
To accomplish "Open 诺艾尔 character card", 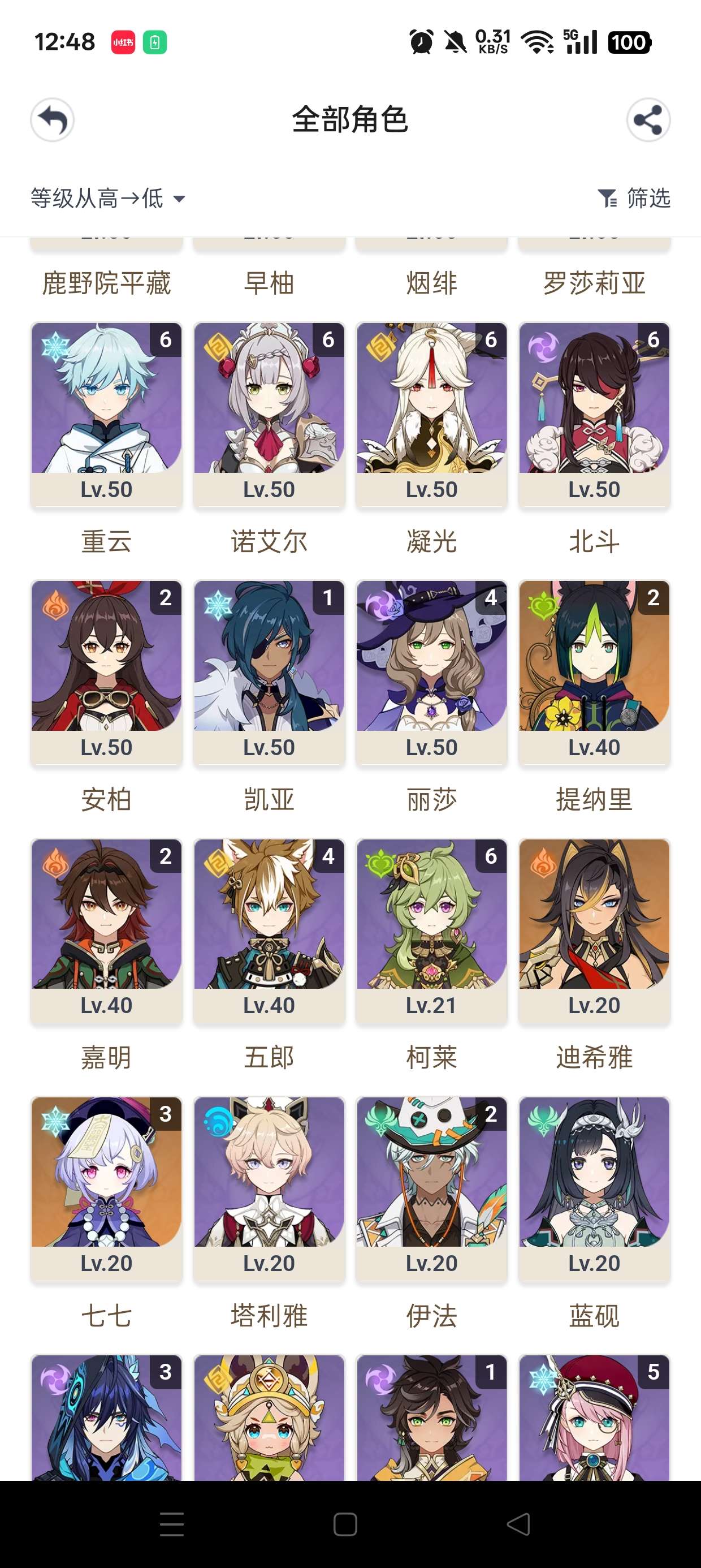I will (269, 414).
